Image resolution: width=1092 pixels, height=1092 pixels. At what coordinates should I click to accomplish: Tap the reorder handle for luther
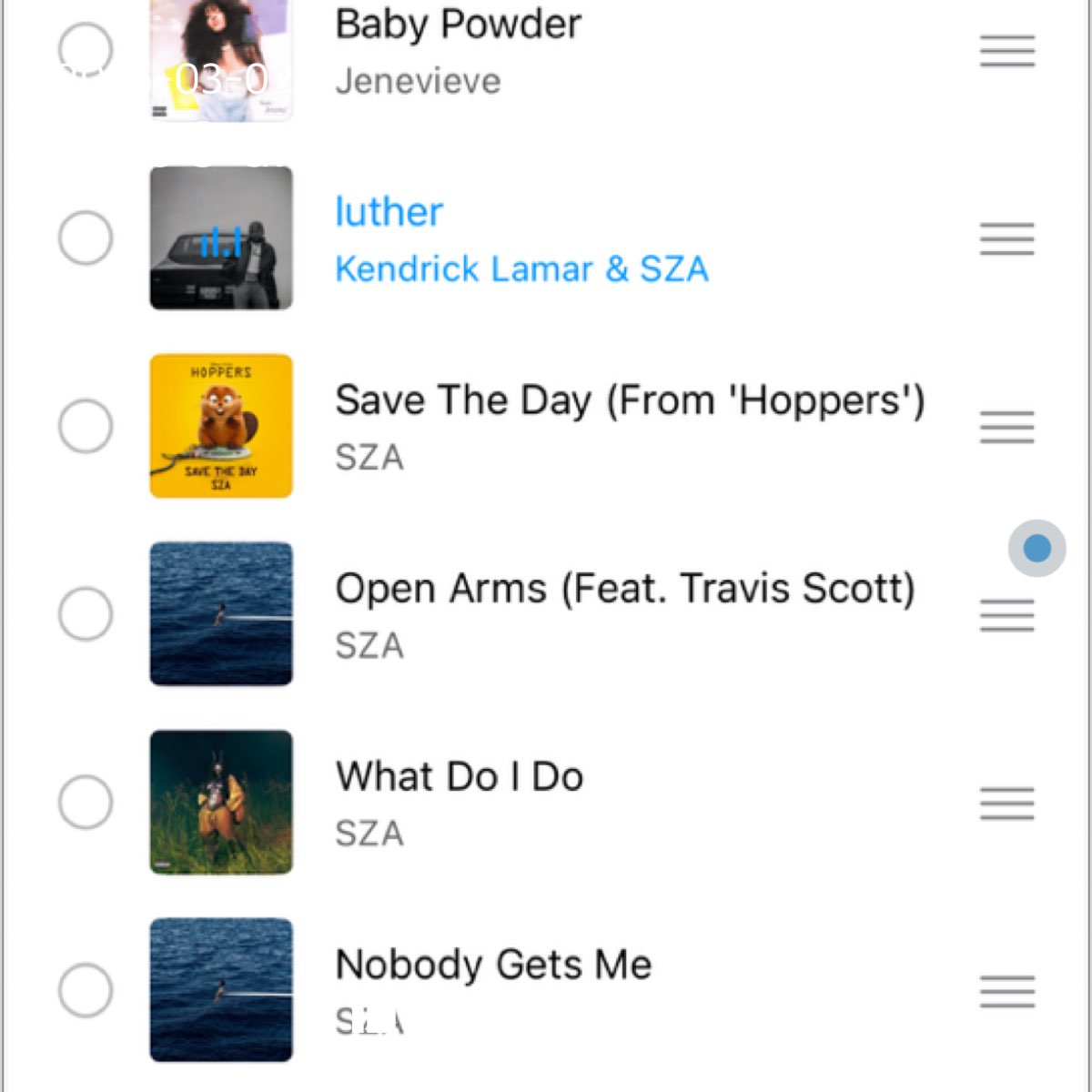[x=1007, y=238]
